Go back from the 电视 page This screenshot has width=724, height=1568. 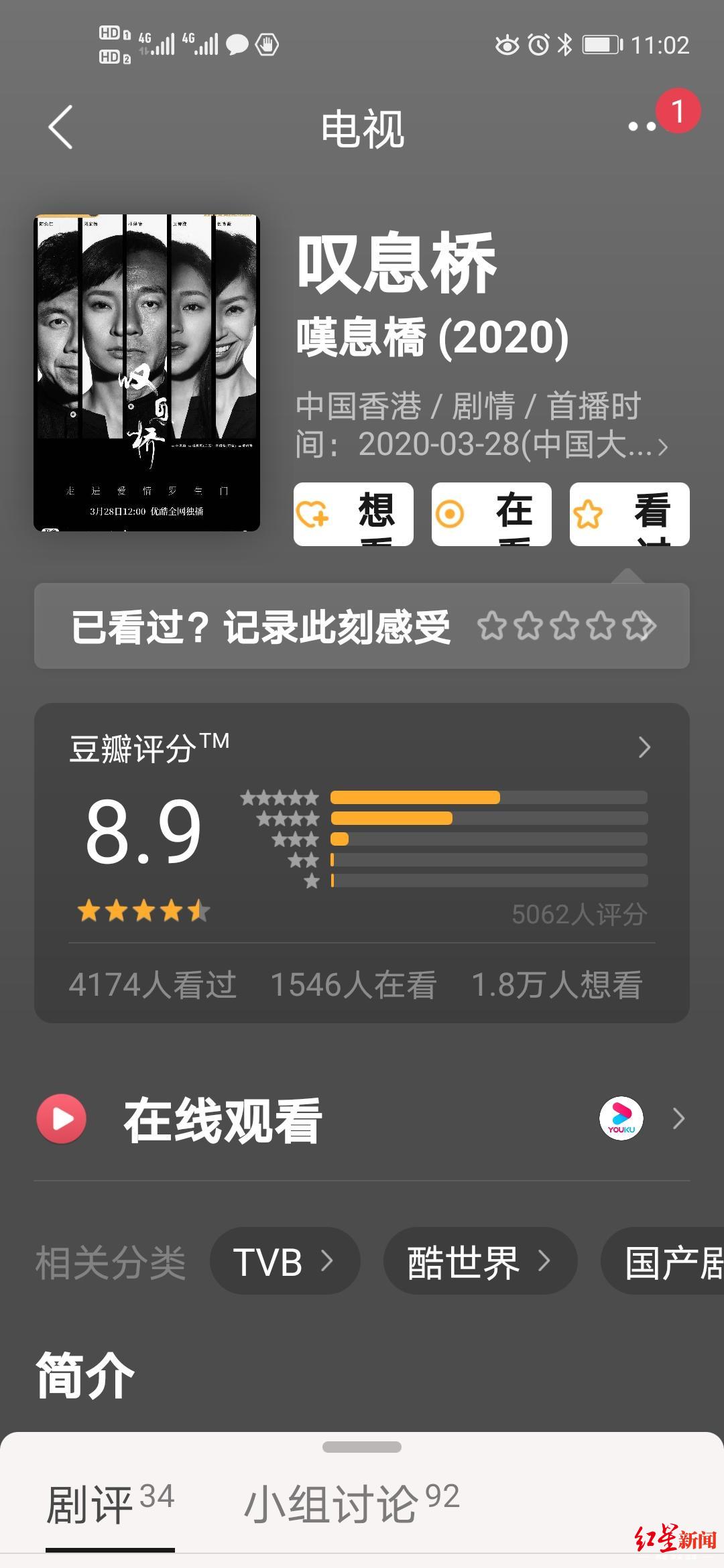60,127
